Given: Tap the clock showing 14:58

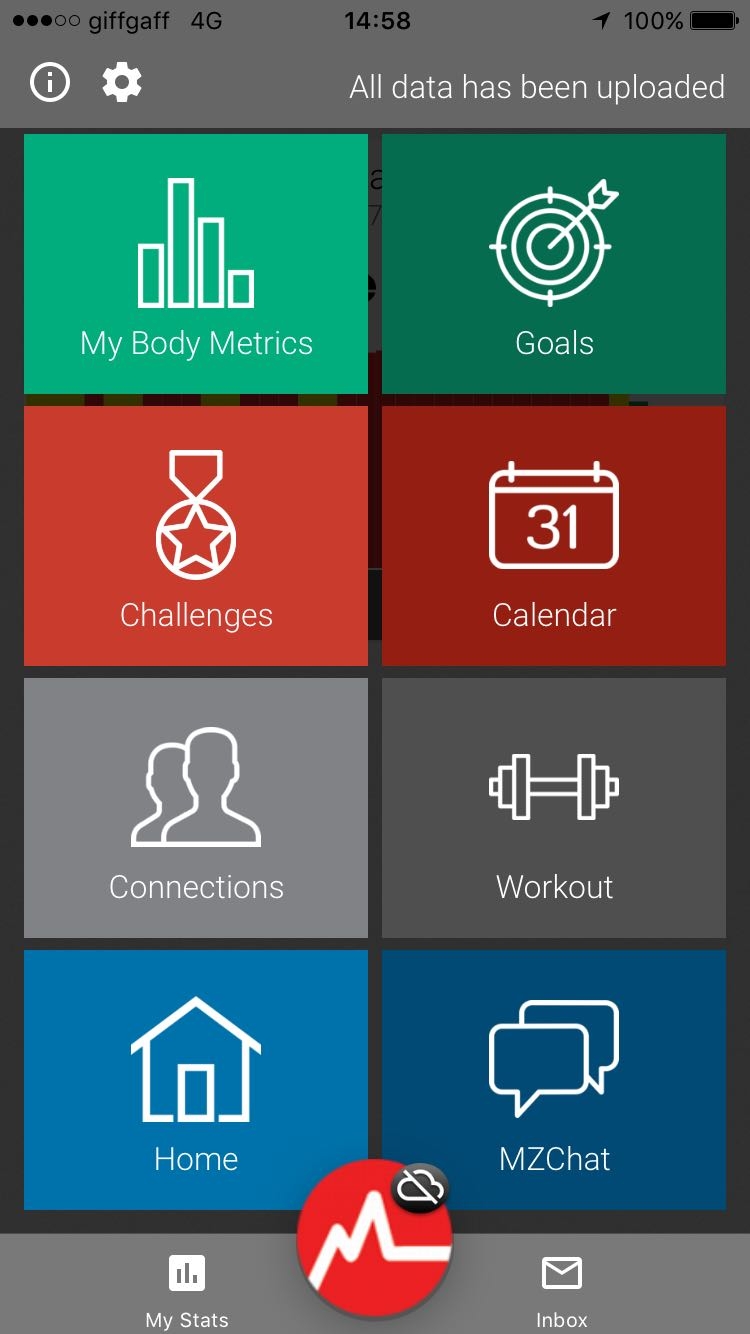Looking at the screenshot, I should point(377,19).
